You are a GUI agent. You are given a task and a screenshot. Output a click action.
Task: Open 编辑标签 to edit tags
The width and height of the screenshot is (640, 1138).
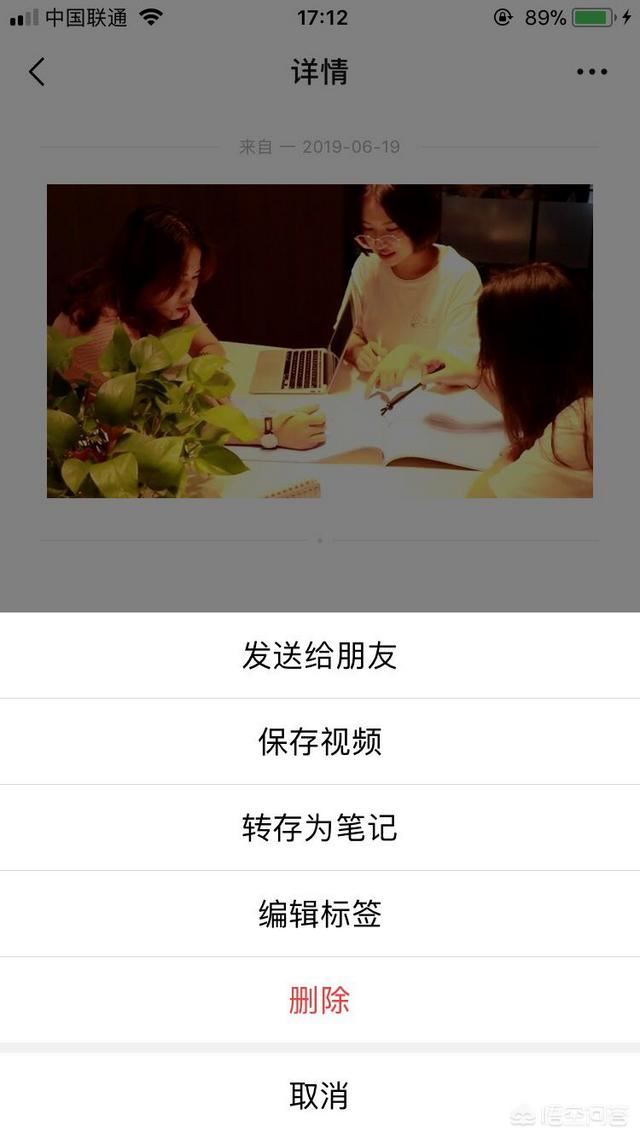tap(320, 914)
